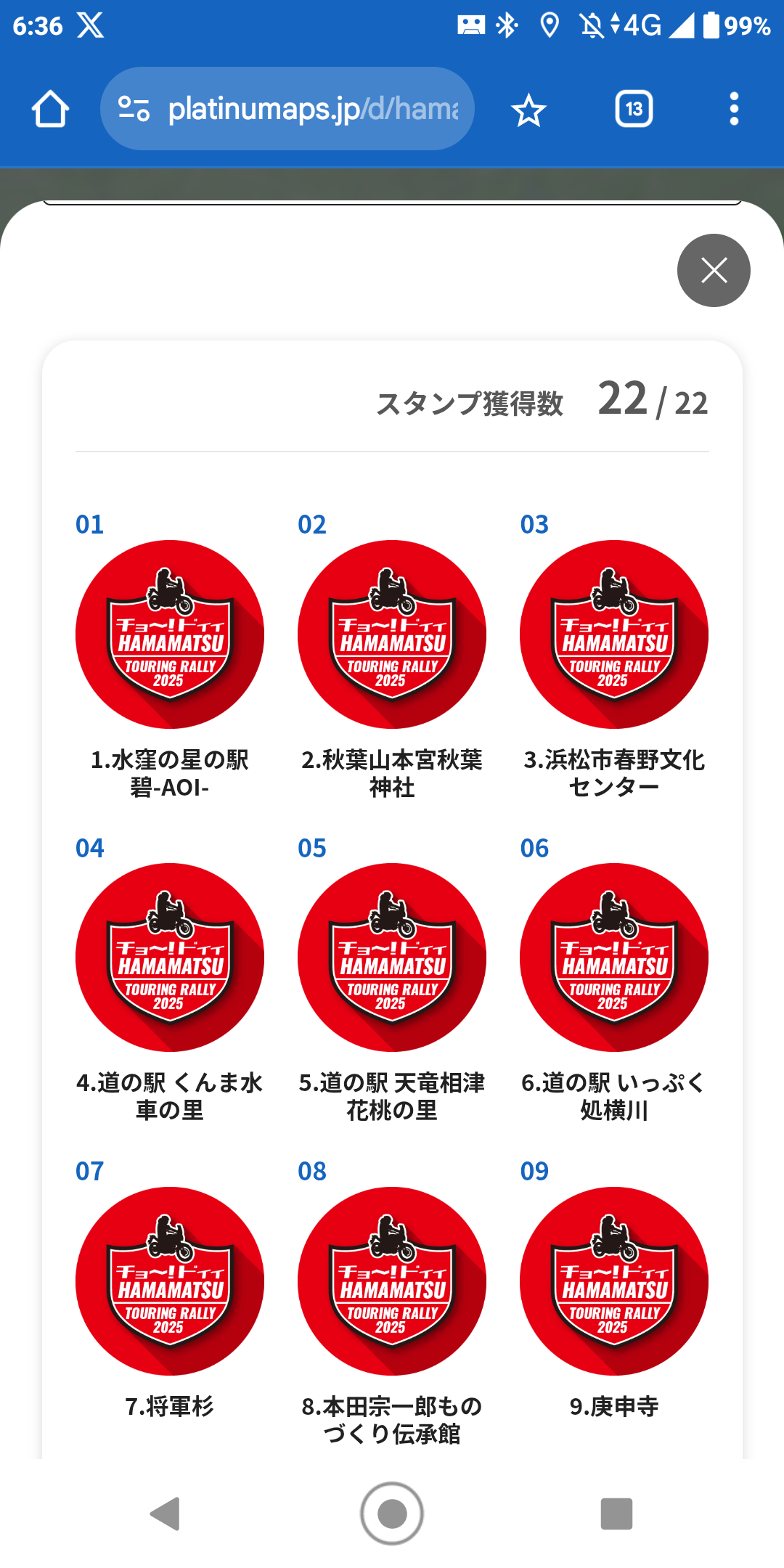This screenshot has width=784, height=1568.
Task: Open stamp 04 道の駅 くんま水車の里
Action: [x=170, y=957]
